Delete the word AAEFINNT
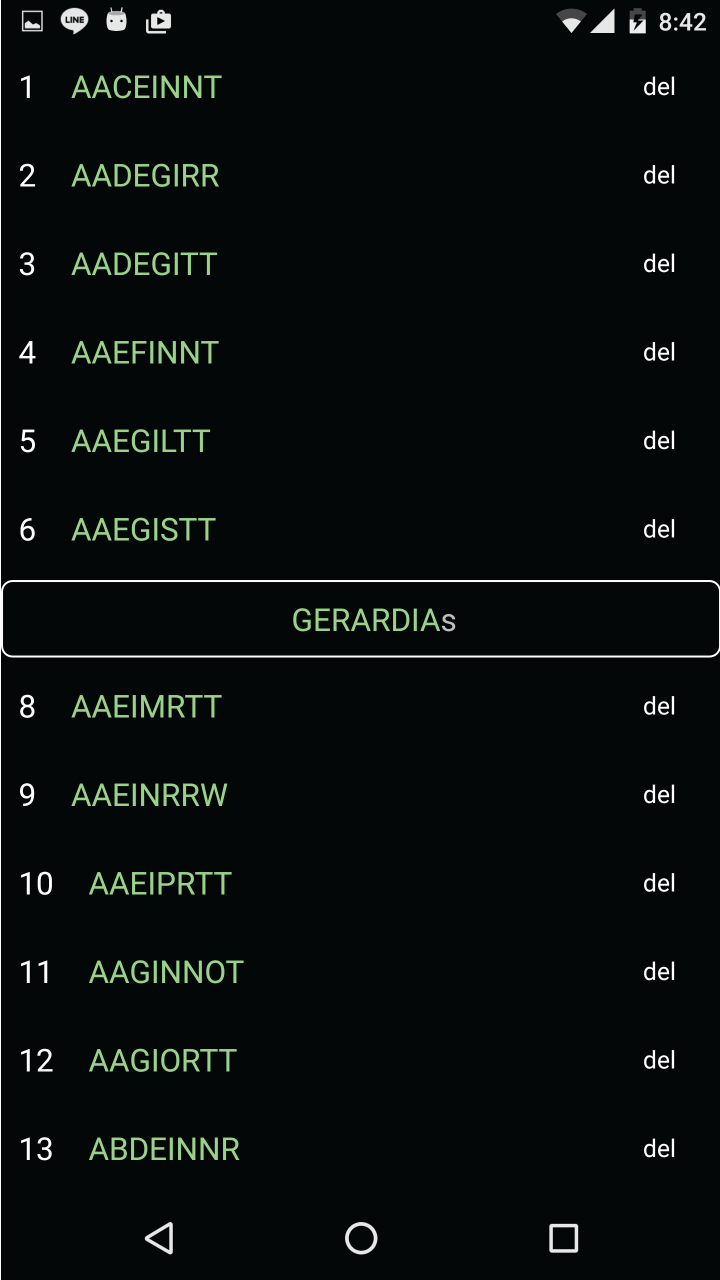 pos(659,352)
